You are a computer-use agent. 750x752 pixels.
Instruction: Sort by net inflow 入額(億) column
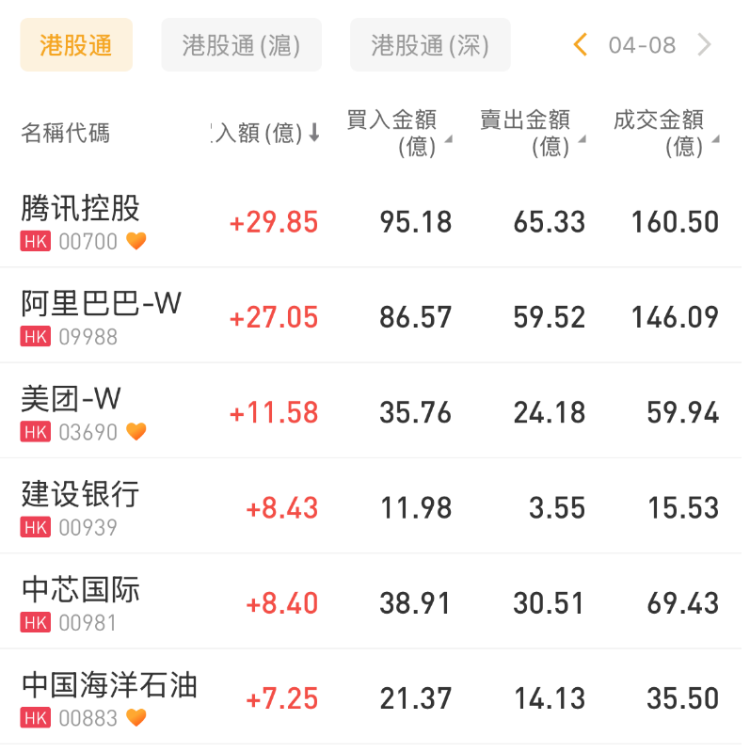coord(266,133)
